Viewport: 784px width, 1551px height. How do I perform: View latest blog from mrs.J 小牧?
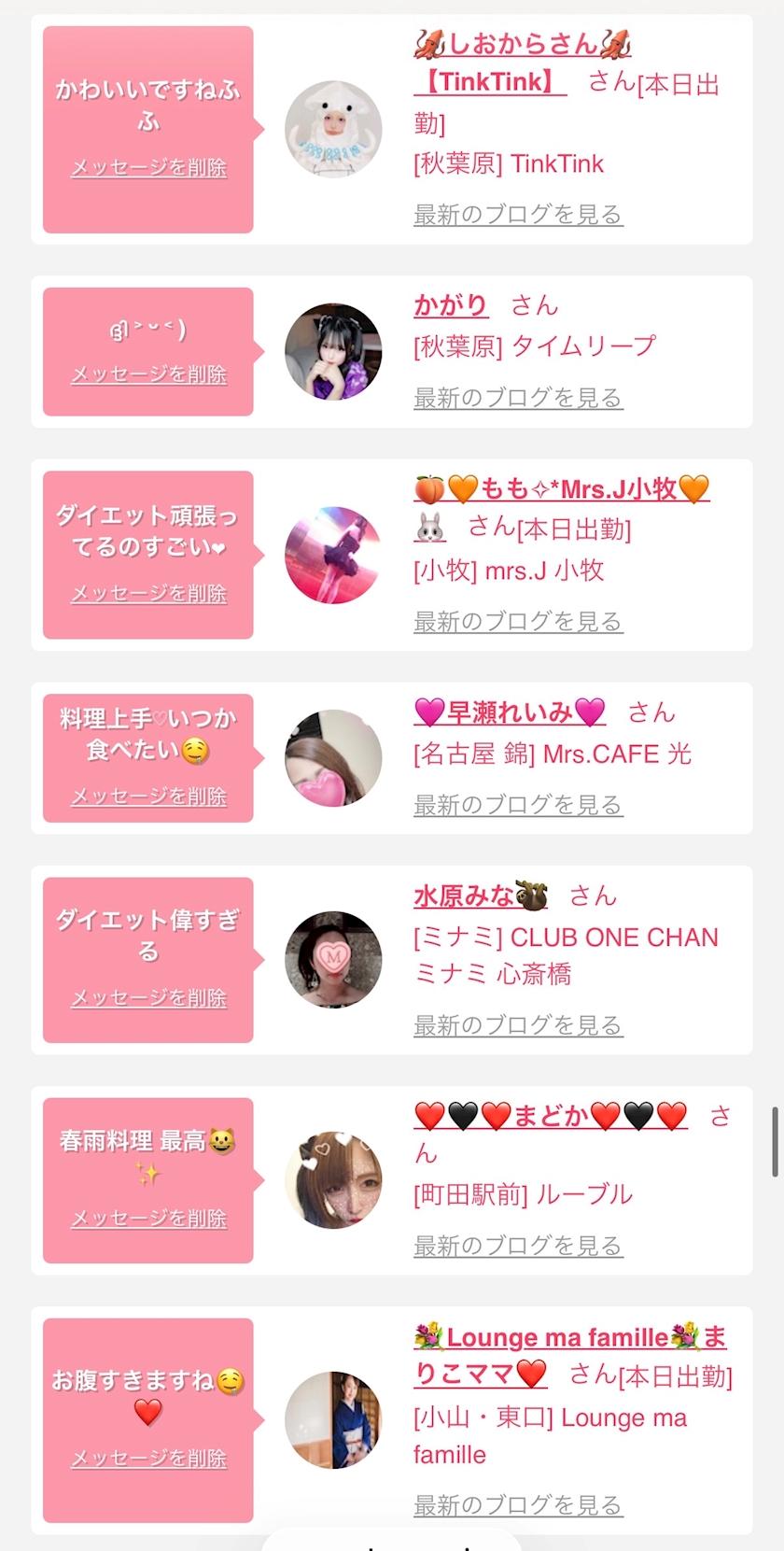pos(517,622)
